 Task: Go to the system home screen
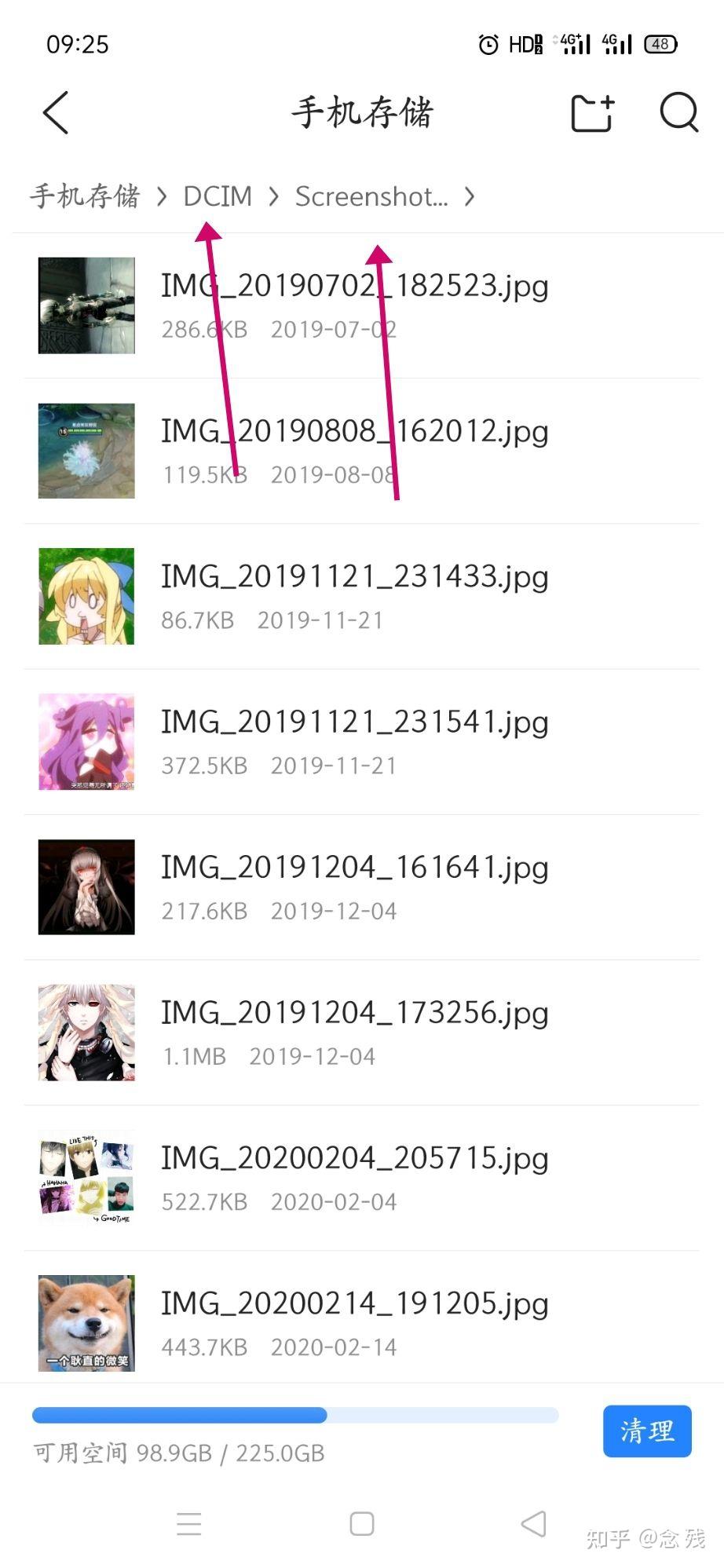coord(362,1524)
